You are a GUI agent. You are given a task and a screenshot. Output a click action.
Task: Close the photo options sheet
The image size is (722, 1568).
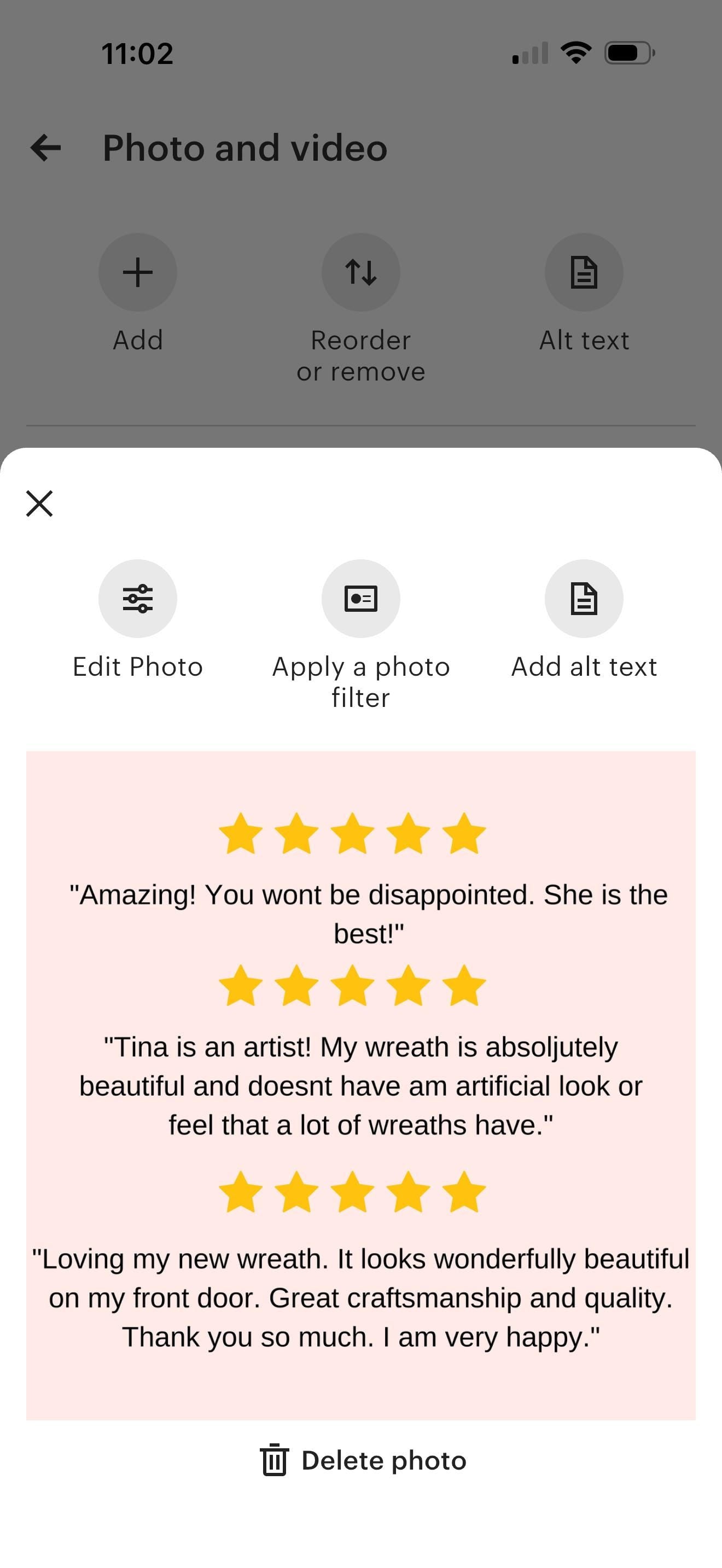39,504
